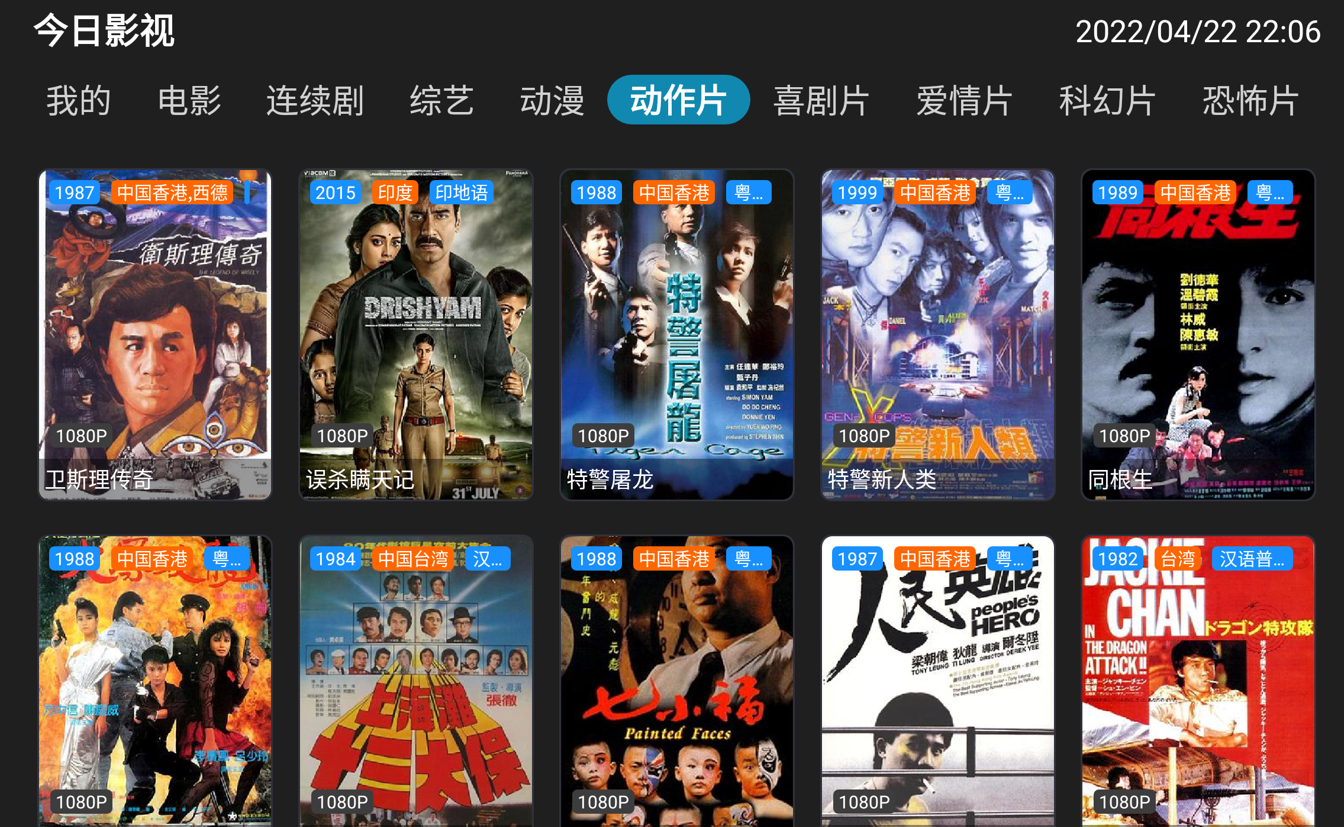Select the 特警新人类 movie

pos(937,335)
